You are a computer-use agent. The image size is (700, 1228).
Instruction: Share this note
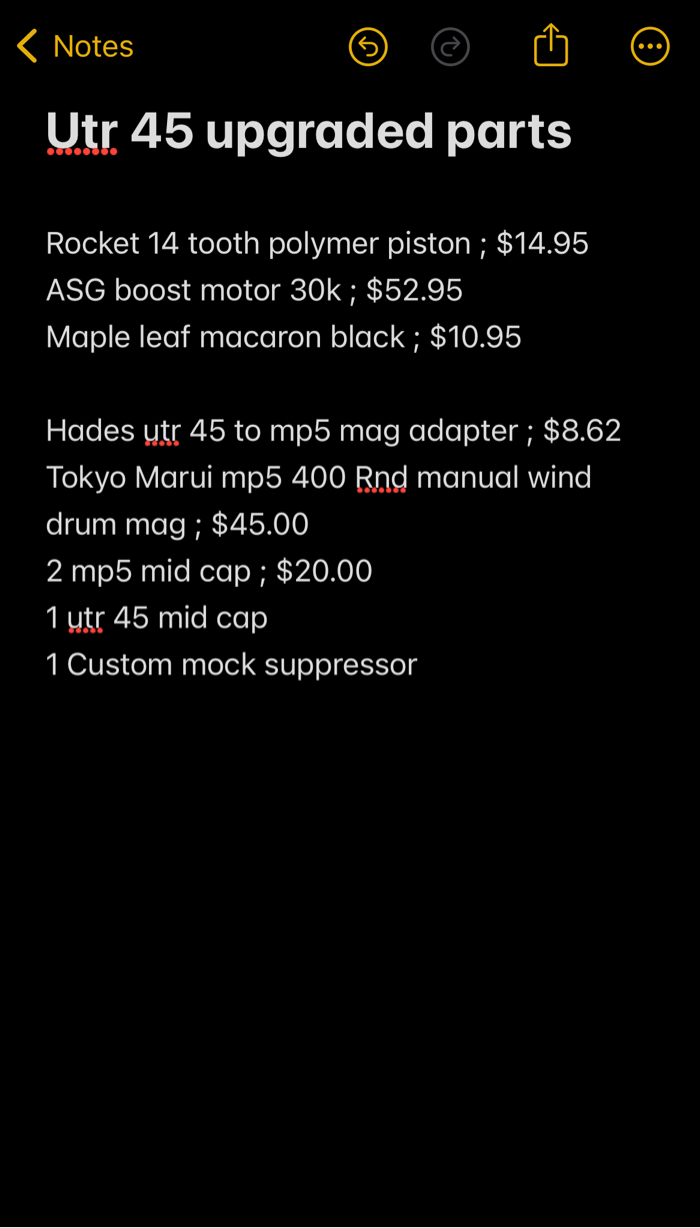(551, 45)
